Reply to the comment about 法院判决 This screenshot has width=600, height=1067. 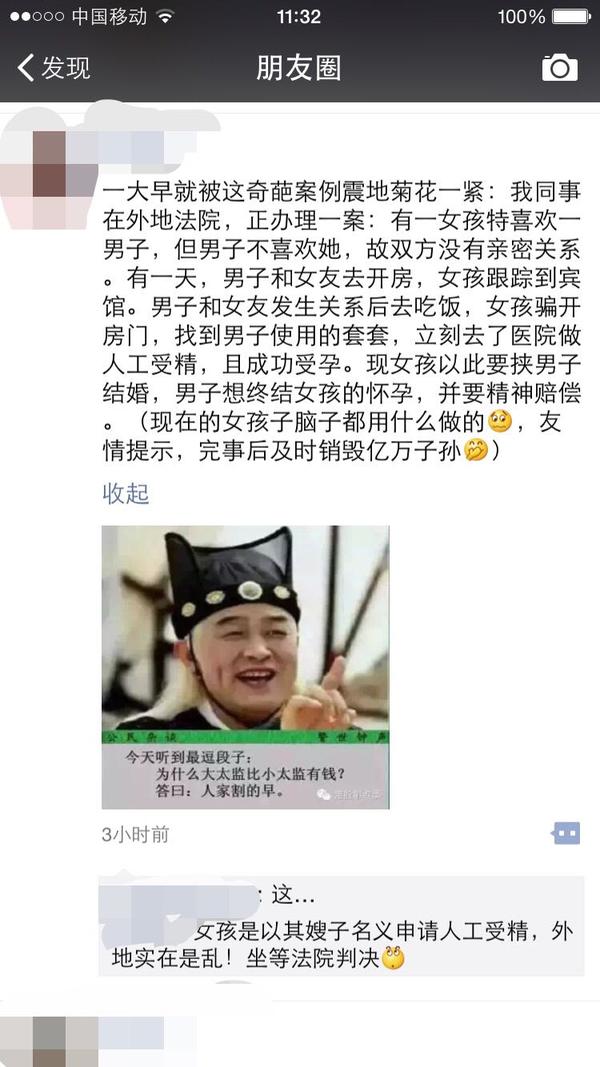pos(341,925)
